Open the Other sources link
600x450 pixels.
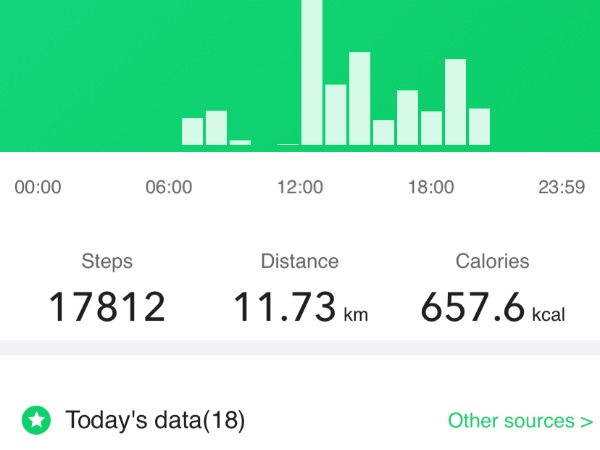coord(519,421)
